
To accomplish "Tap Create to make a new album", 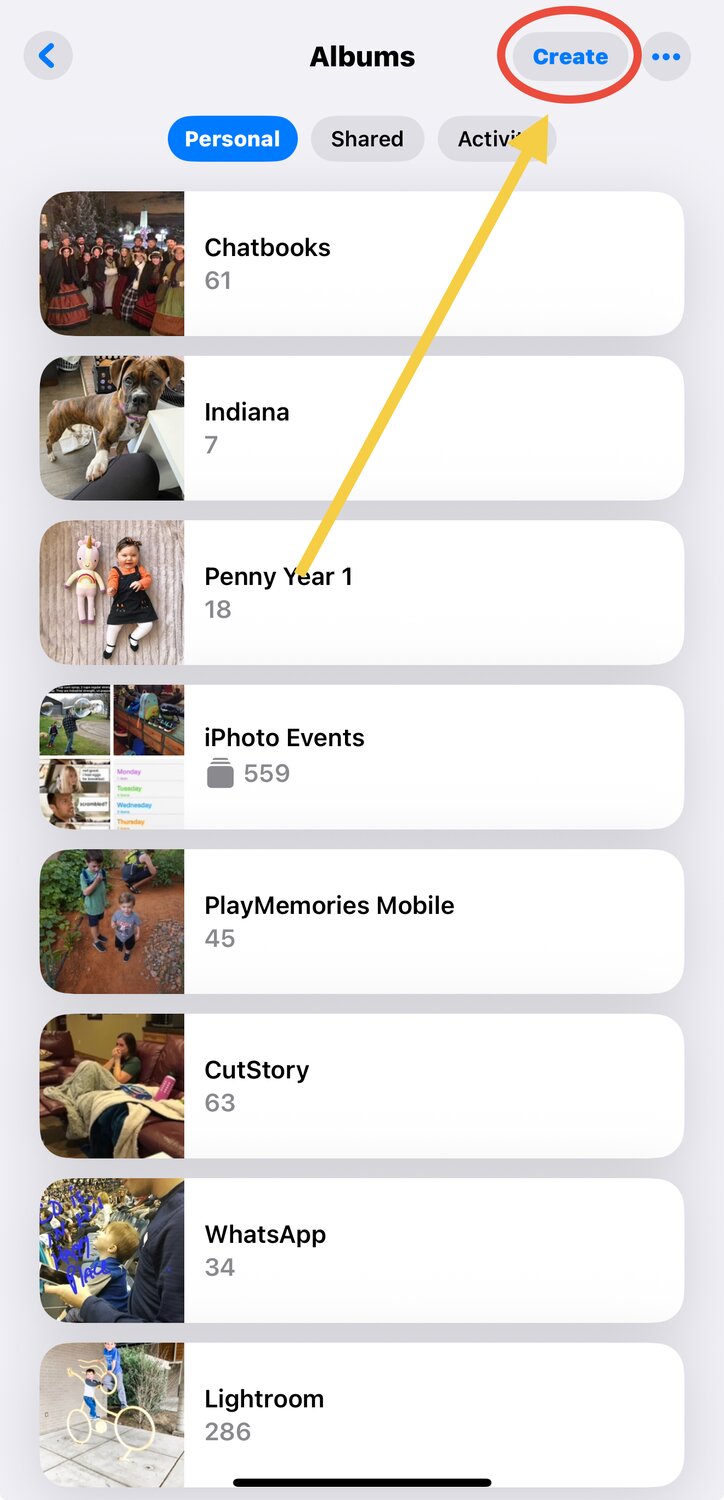I will click(x=570, y=57).
